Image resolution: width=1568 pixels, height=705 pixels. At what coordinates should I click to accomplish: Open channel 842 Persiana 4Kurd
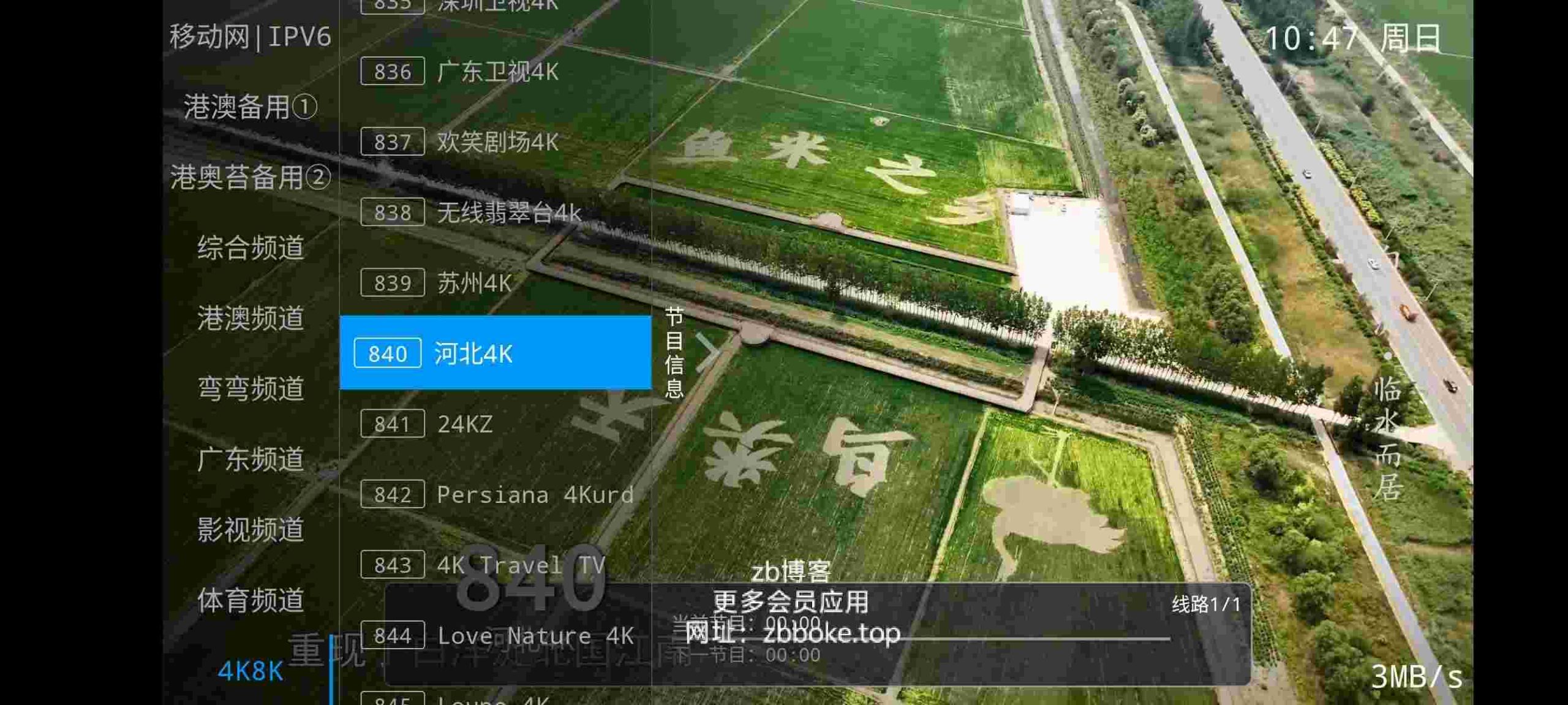click(x=496, y=494)
